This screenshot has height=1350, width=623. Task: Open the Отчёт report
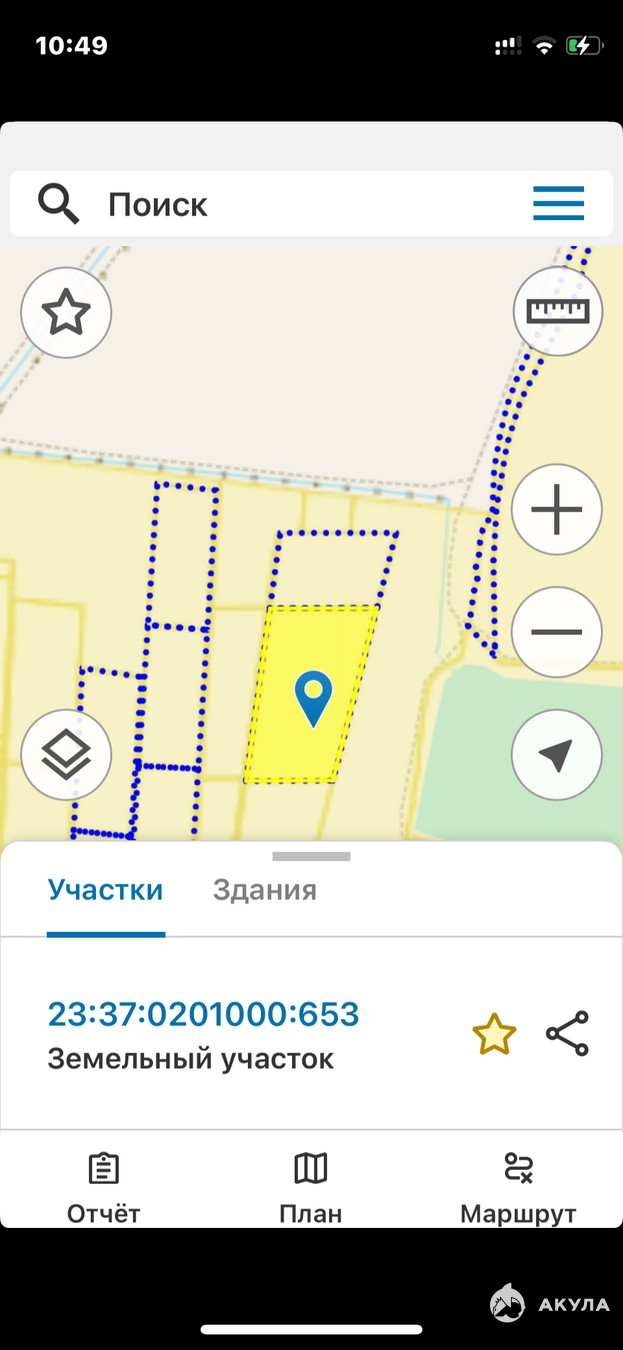click(x=104, y=1189)
